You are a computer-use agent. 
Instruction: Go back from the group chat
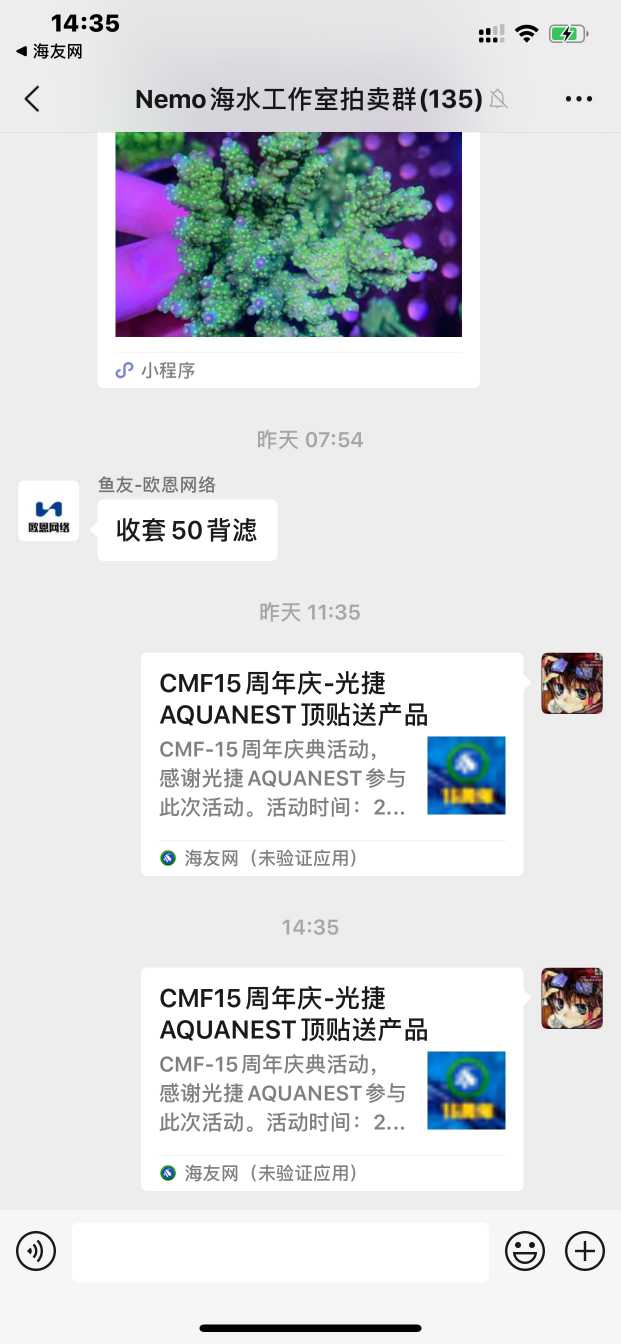coord(32,99)
